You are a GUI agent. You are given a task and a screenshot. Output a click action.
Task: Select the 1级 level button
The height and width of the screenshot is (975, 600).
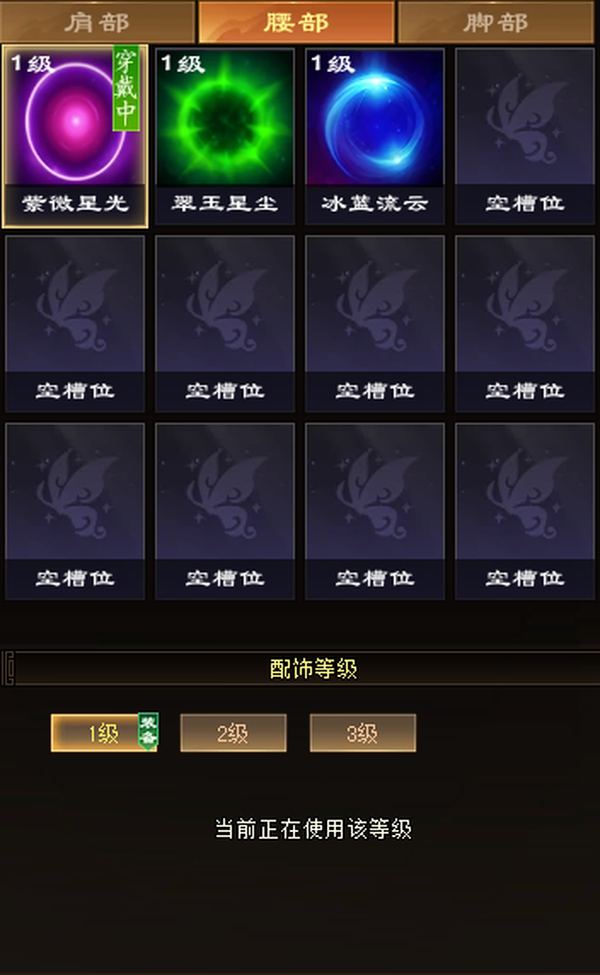(104, 733)
